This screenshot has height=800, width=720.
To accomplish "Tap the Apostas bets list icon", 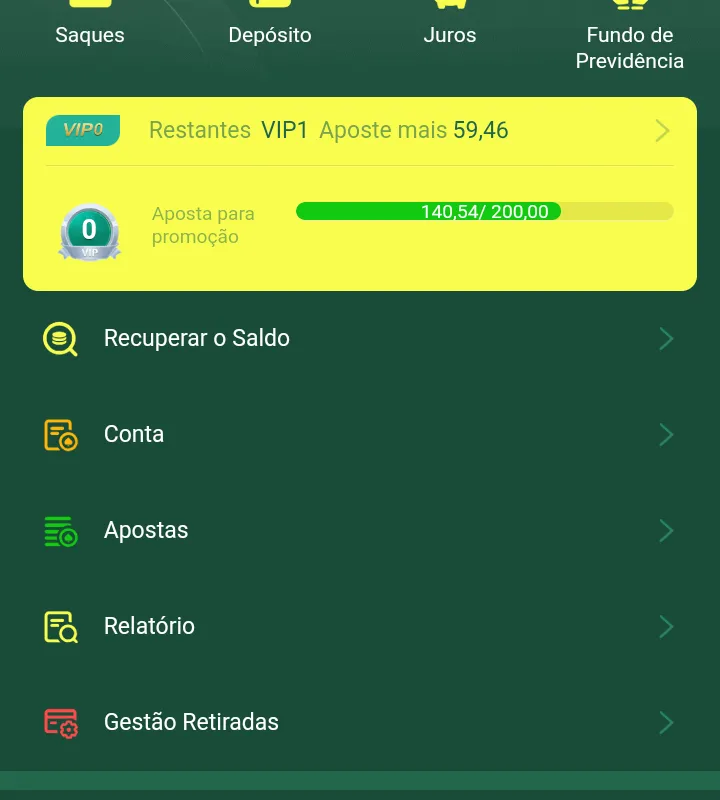I will (x=60, y=530).
